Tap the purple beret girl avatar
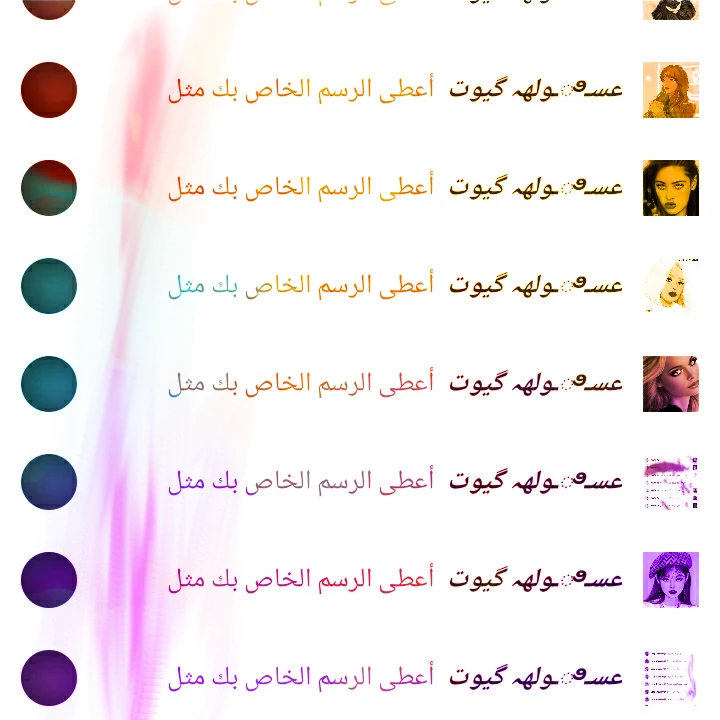The width and height of the screenshot is (720, 720). [670, 580]
